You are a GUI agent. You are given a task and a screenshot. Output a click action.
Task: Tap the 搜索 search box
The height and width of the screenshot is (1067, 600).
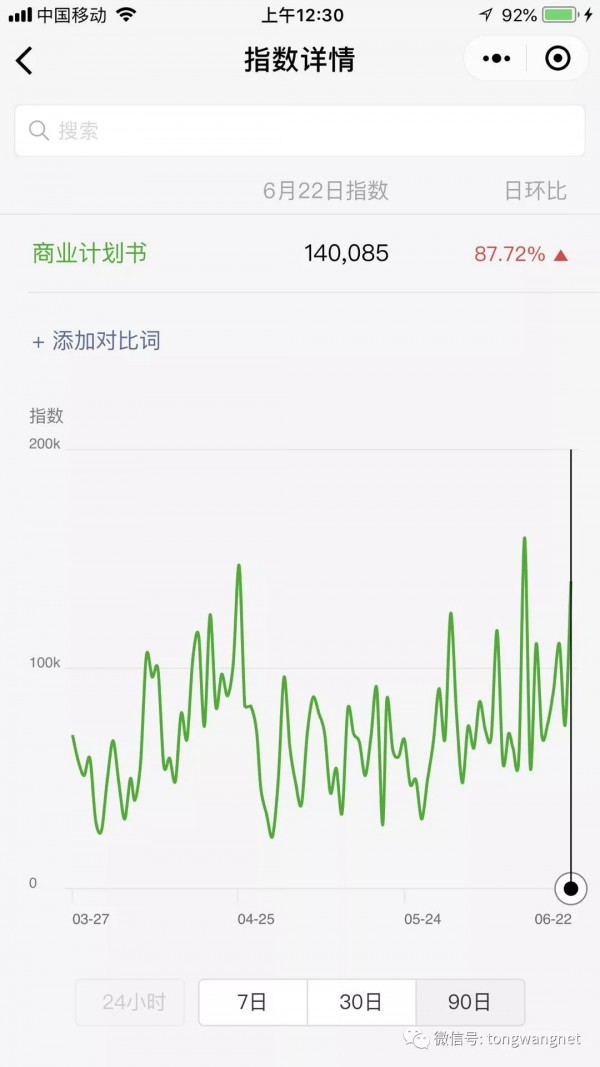pyautogui.click(x=300, y=131)
